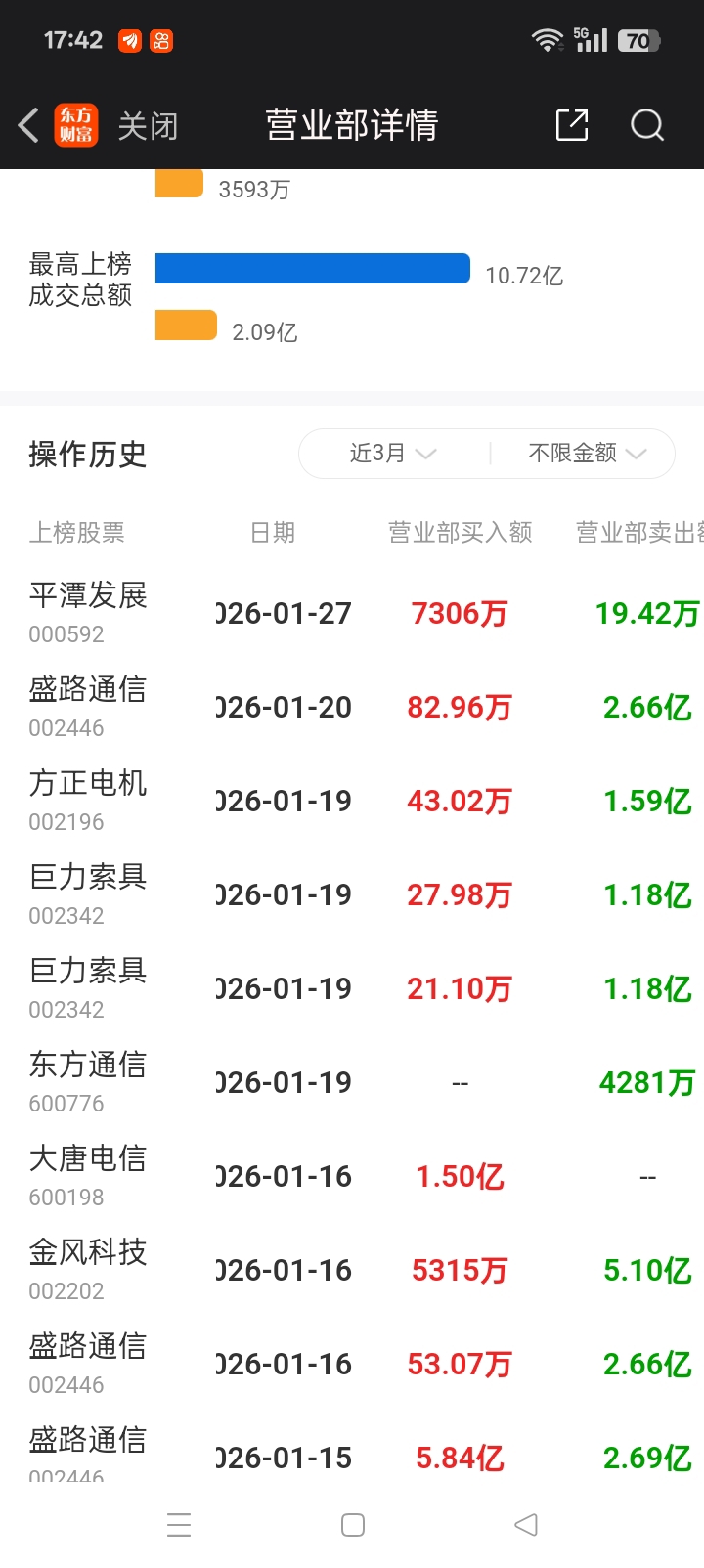The width and height of the screenshot is (704, 1568).
Task: Open the 方正电机 002196 row
Action: (352, 801)
